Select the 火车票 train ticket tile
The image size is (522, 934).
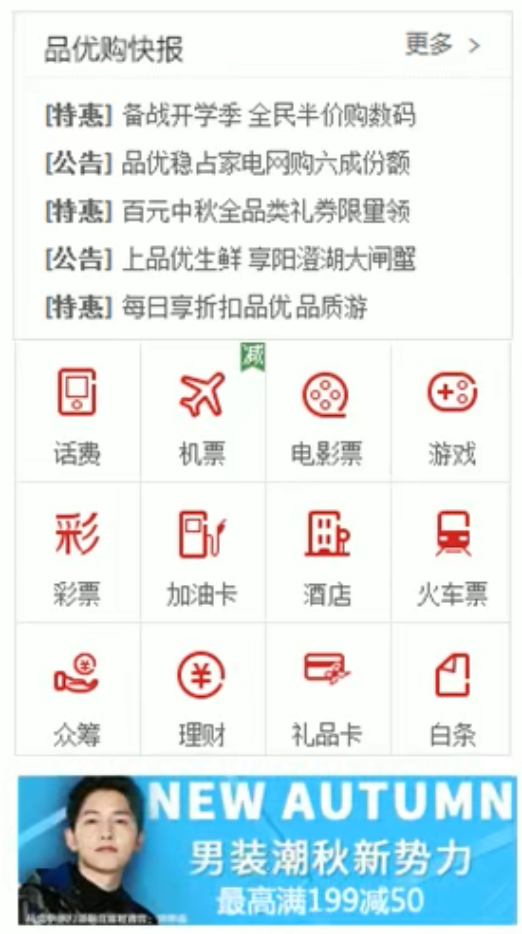click(x=452, y=553)
